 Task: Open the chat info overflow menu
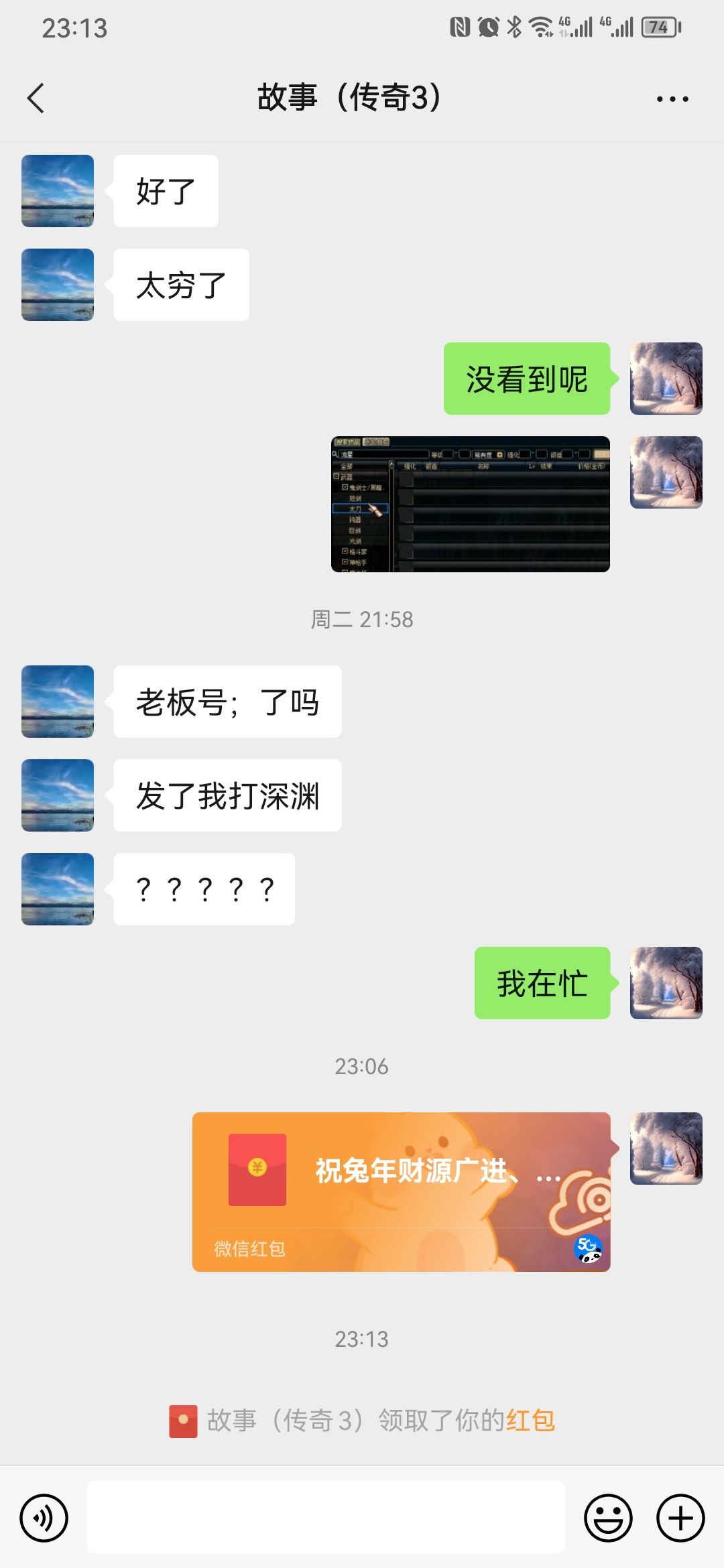click(672, 99)
